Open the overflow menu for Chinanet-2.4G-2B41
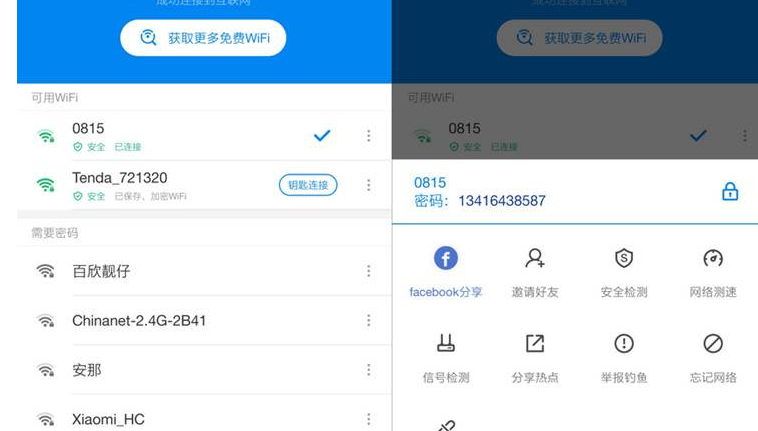Image resolution: width=758 pixels, height=431 pixels. click(368, 321)
